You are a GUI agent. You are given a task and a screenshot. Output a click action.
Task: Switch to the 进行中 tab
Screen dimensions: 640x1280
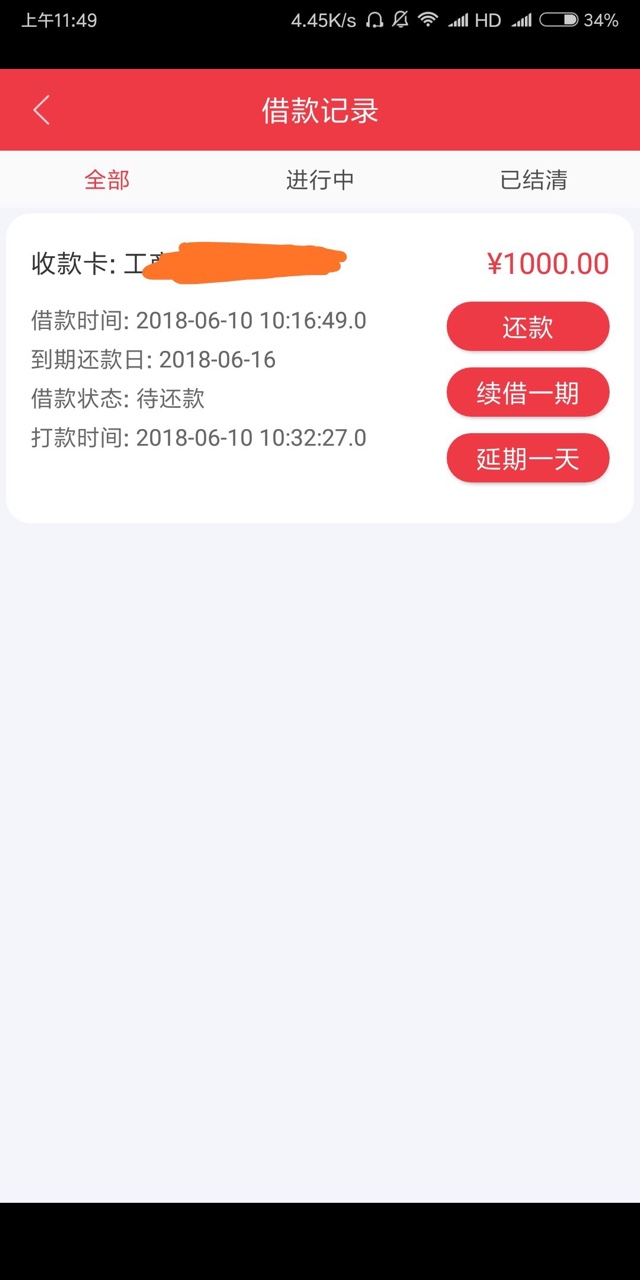320,180
